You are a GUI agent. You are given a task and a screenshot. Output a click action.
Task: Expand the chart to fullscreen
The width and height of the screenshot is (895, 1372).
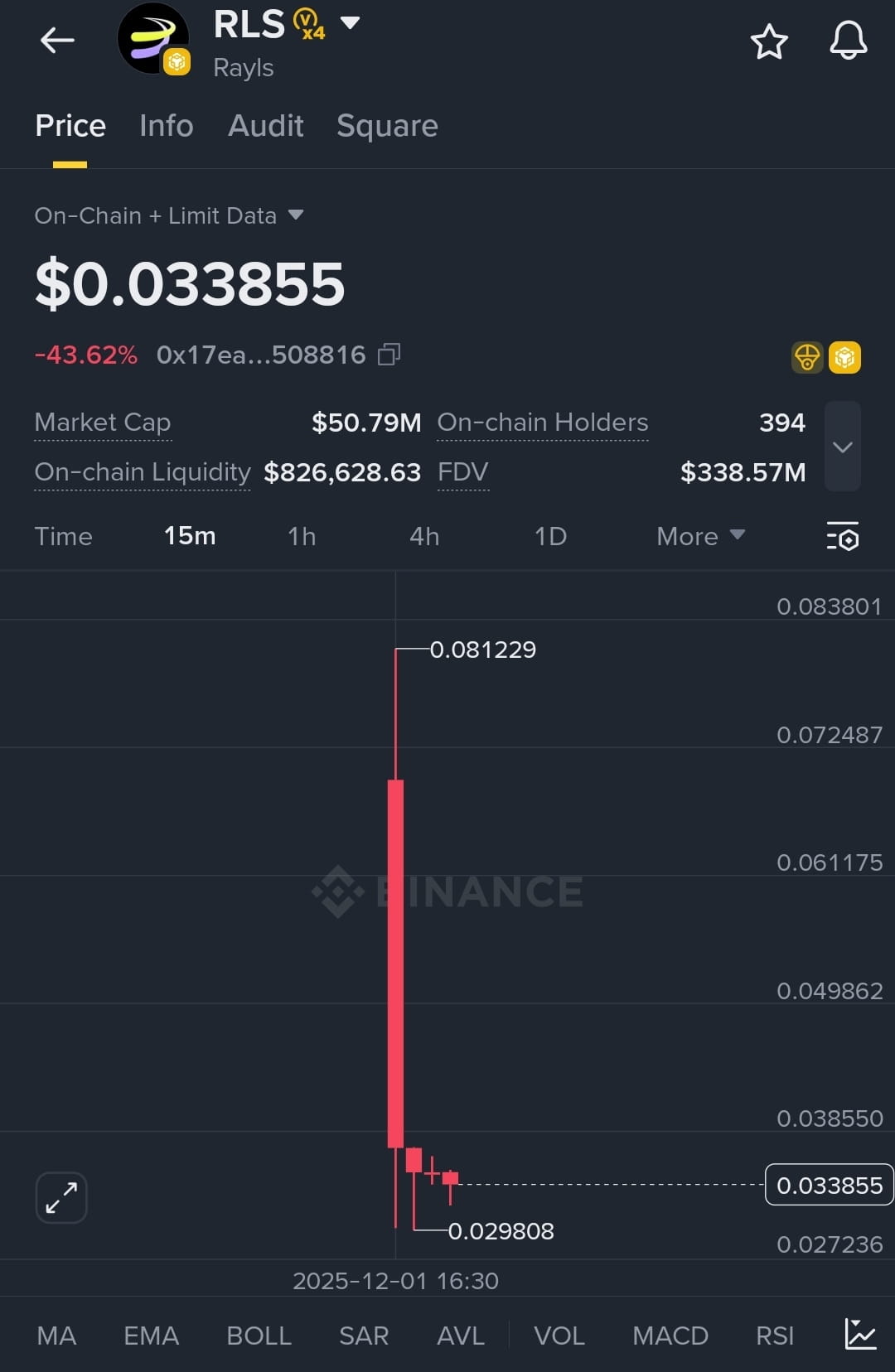point(61,1197)
